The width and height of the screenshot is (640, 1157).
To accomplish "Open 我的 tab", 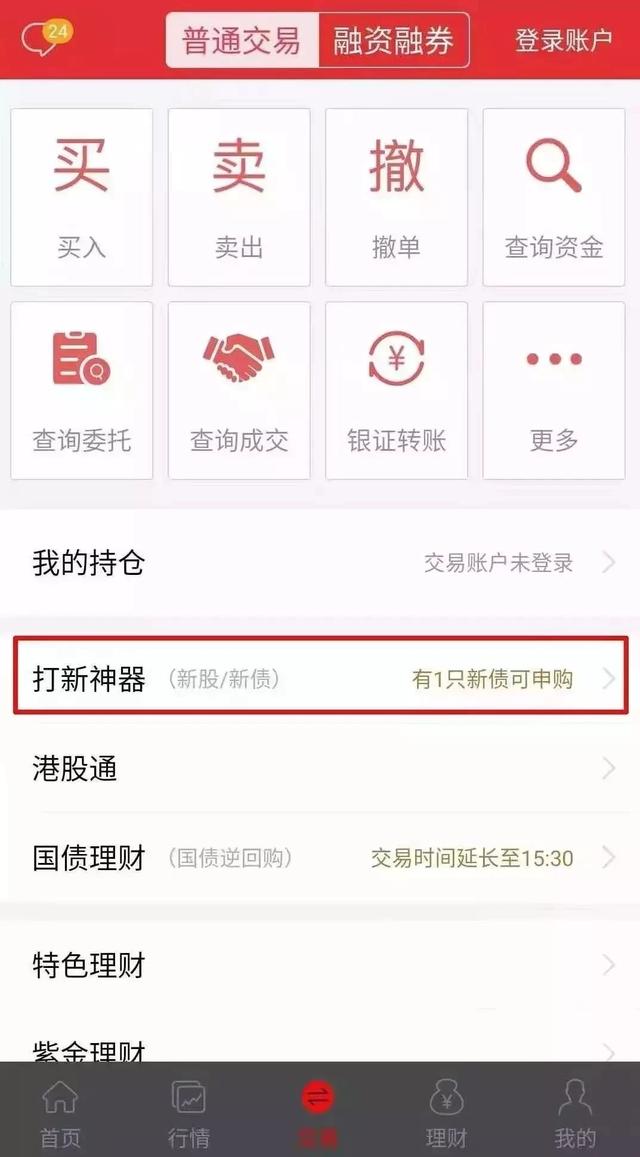I will tap(575, 1110).
